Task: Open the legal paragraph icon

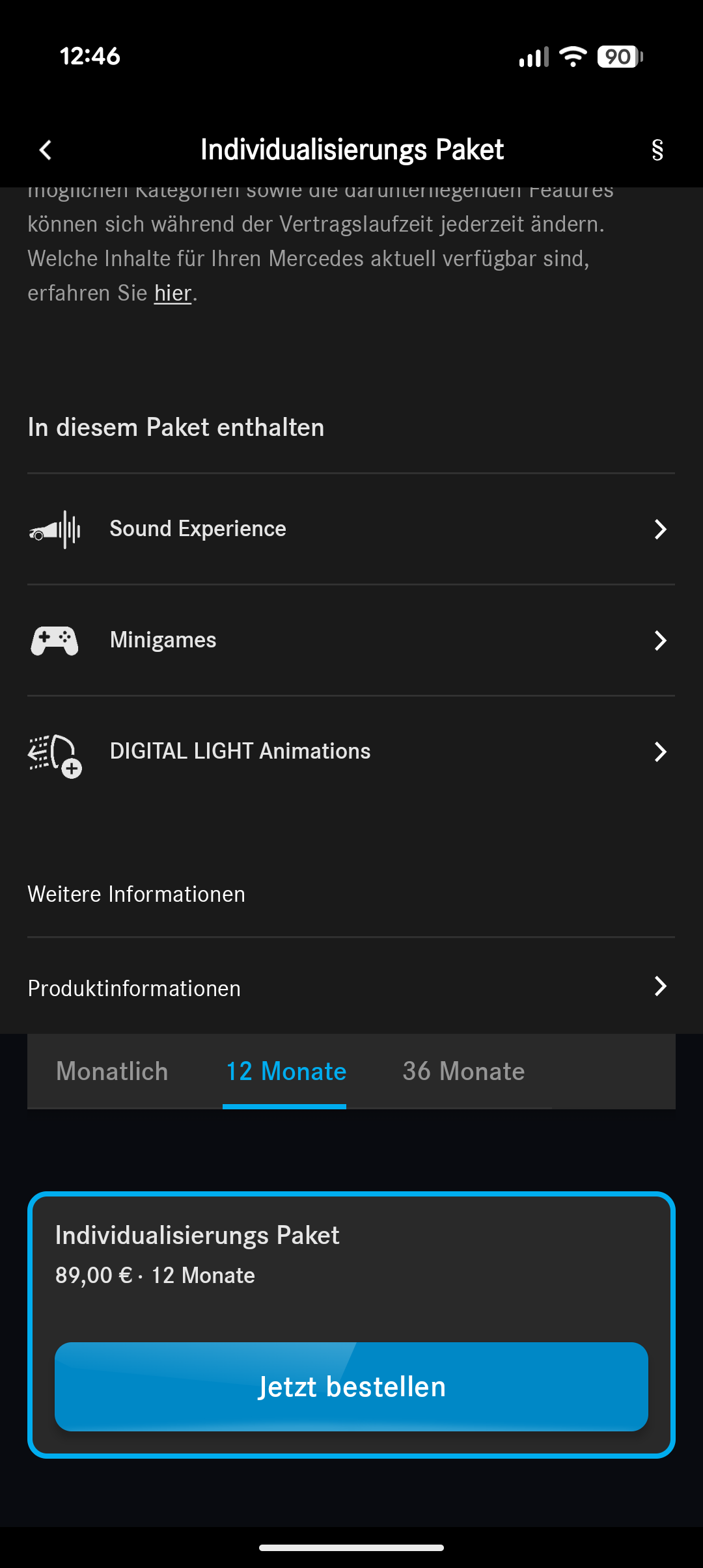Action: point(657,150)
